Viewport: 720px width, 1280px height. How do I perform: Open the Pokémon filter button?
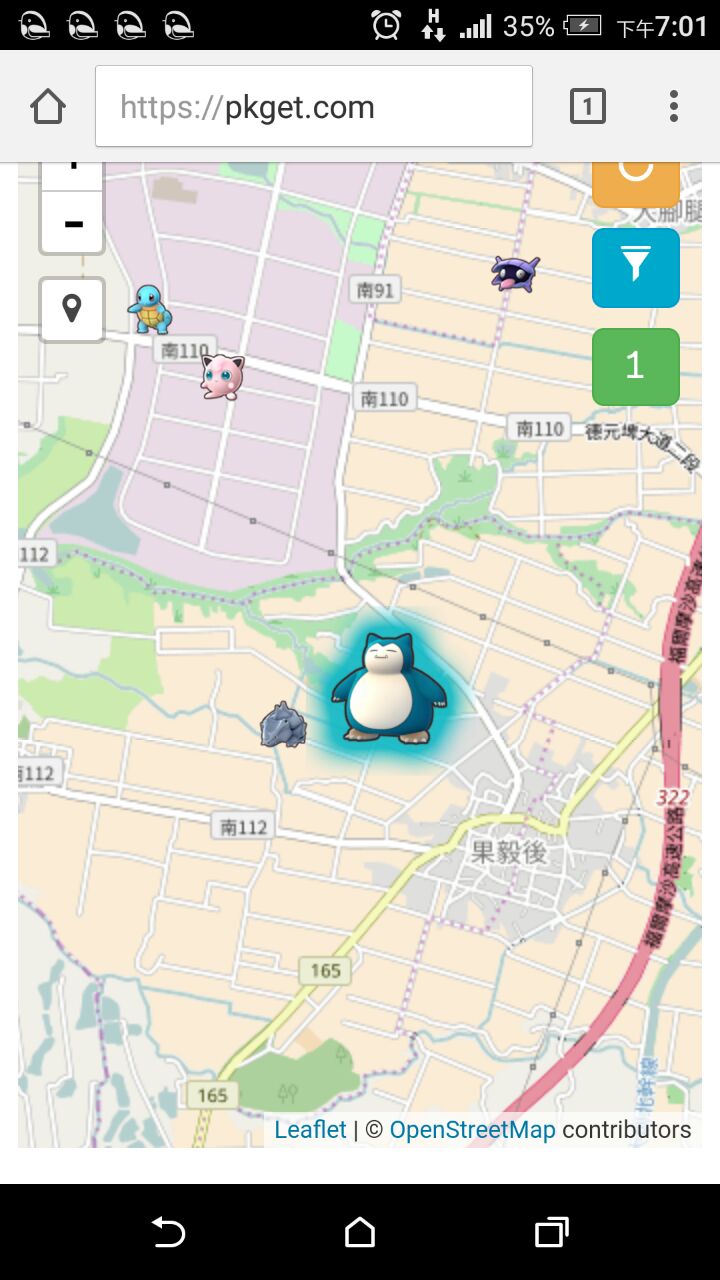click(x=635, y=267)
